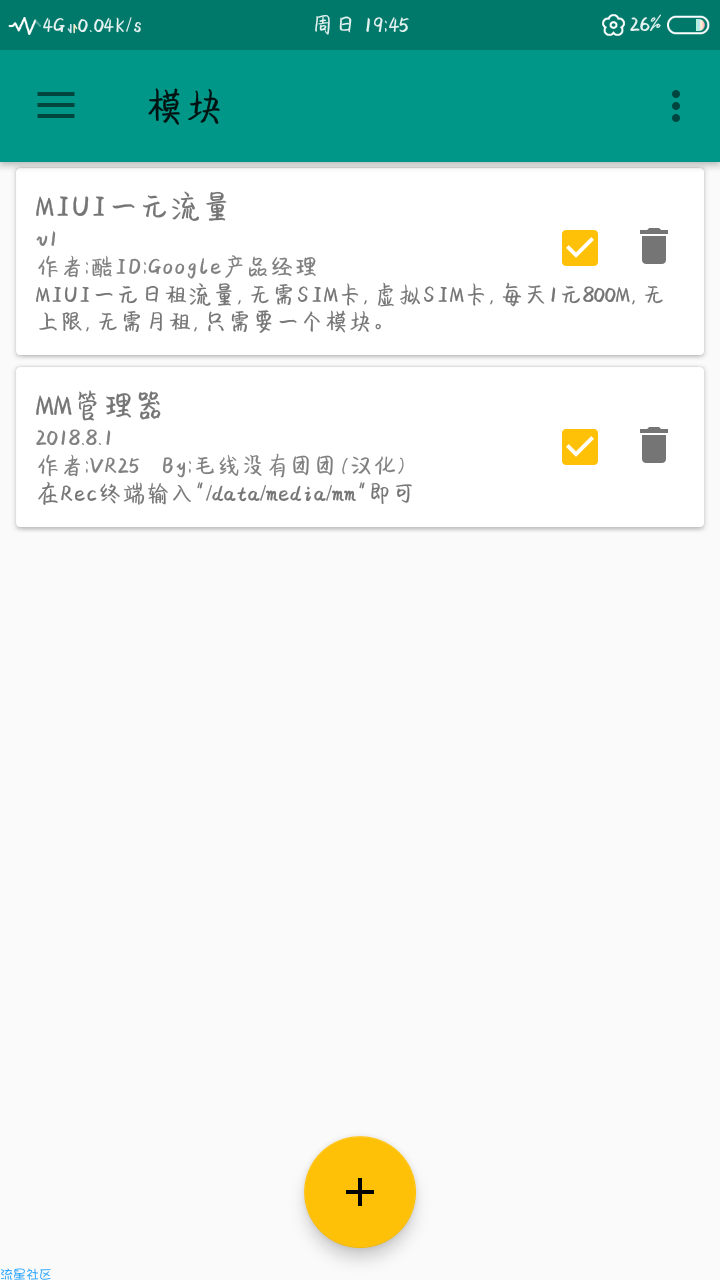Uncheck the MM管理器 module
The image size is (720, 1280).
click(580, 447)
